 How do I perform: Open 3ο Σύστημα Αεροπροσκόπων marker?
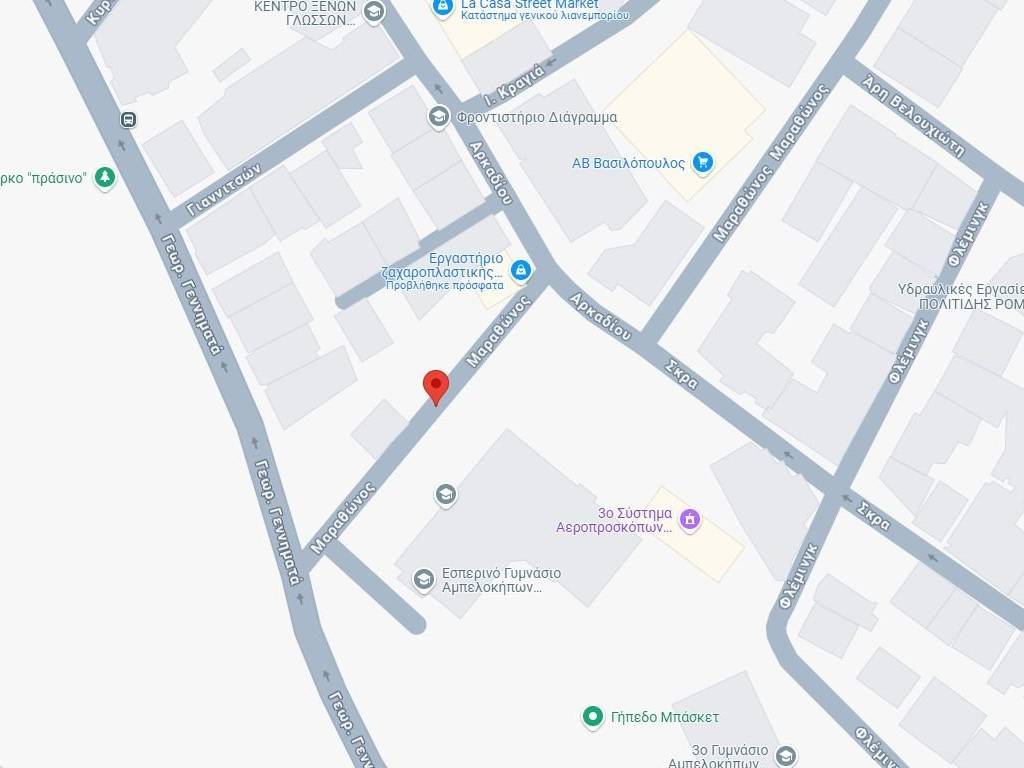pyautogui.click(x=688, y=519)
